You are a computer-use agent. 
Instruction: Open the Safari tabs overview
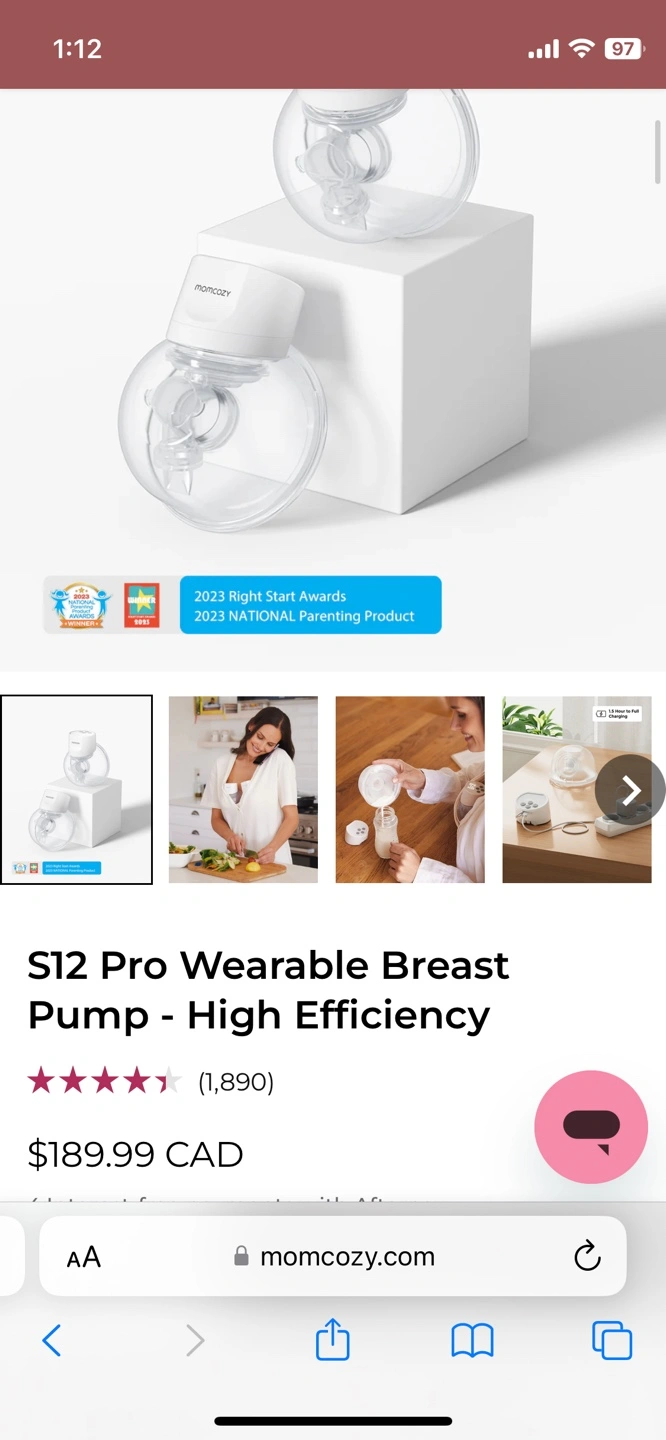coord(612,1340)
